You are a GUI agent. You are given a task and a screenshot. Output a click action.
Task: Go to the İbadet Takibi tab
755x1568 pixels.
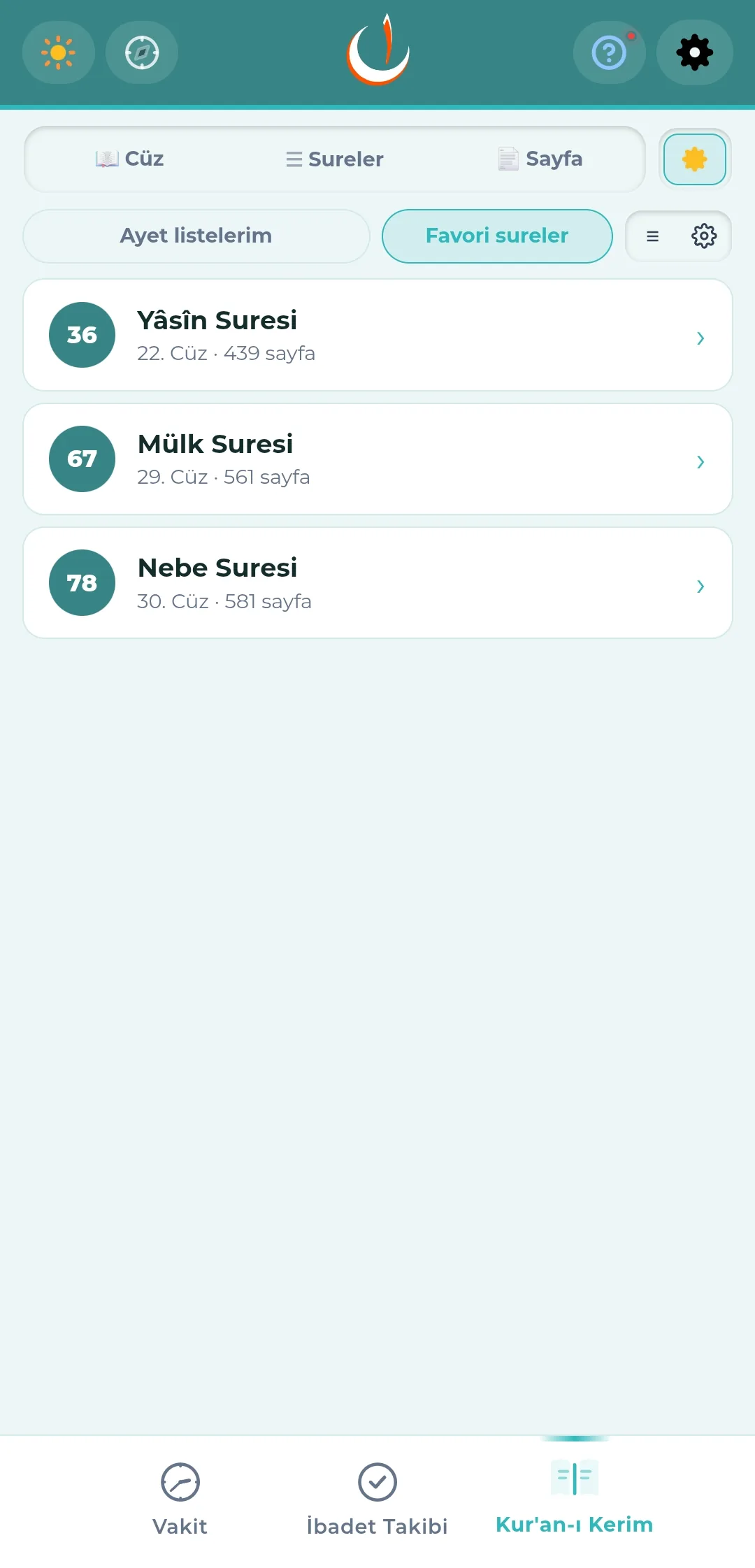click(x=377, y=1499)
